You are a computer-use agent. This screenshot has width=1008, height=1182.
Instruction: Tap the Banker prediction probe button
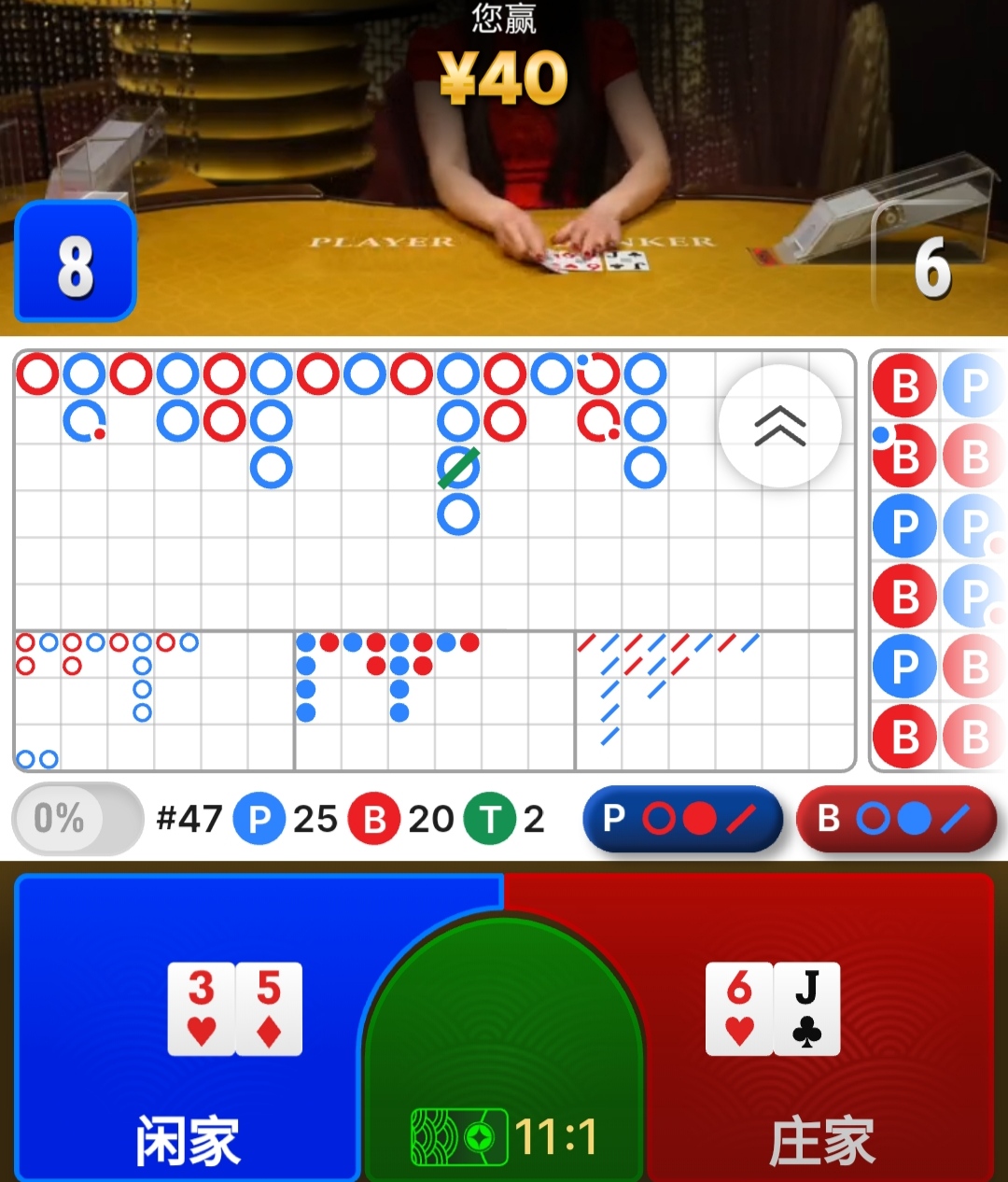click(x=896, y=819)
